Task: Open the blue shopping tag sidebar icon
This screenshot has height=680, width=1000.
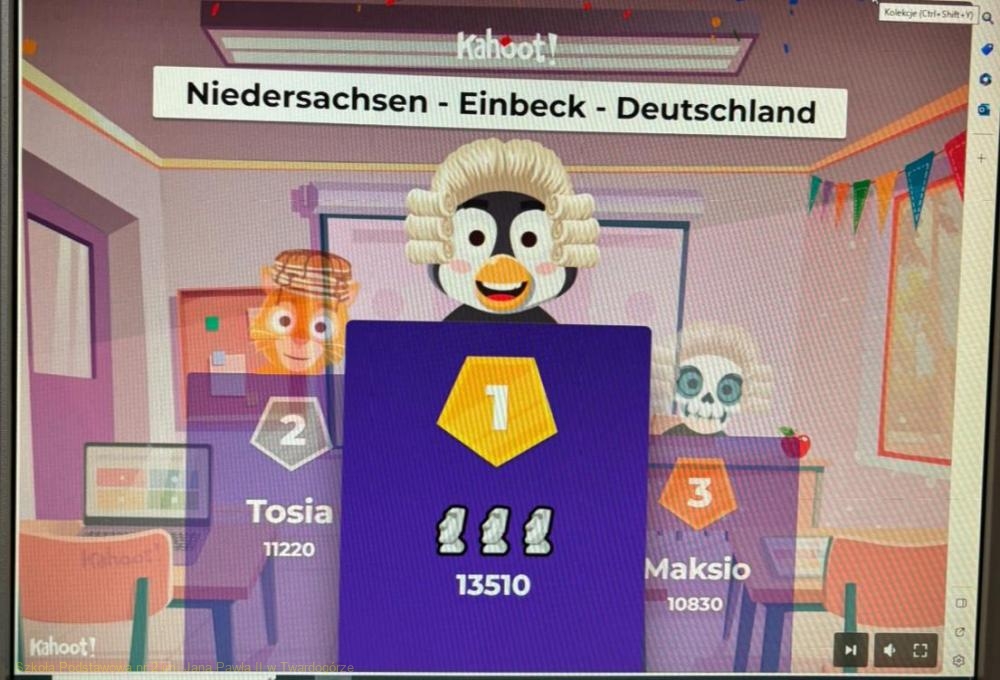Action: [x=986, y=49]
